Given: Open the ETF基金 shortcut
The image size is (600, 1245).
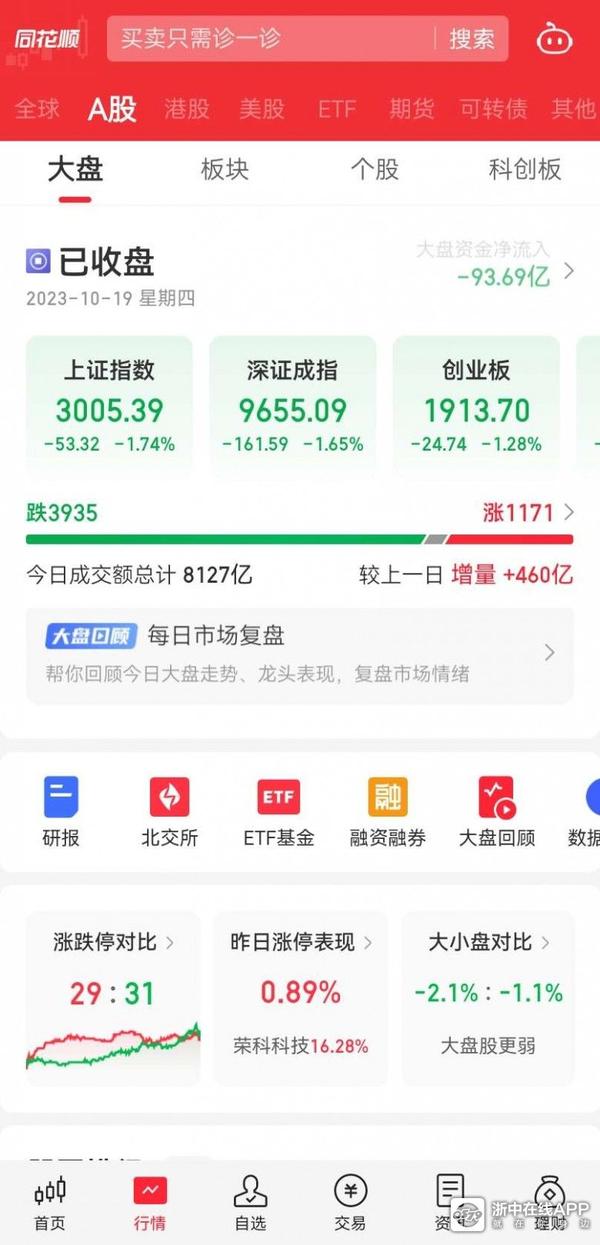Looking at the screenshot, I should tap(279, 811).
